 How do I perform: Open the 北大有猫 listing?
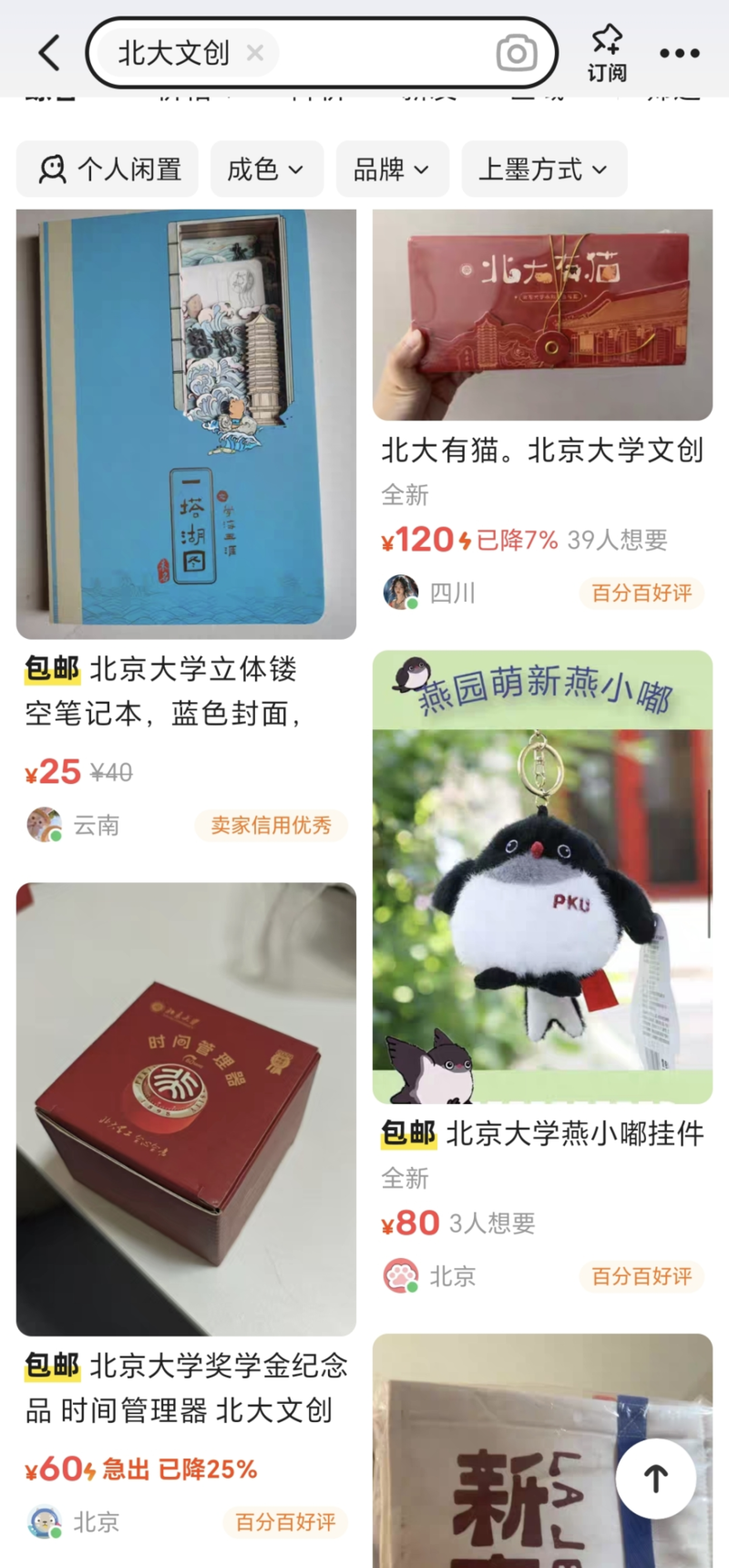click(x=542, y=315)
